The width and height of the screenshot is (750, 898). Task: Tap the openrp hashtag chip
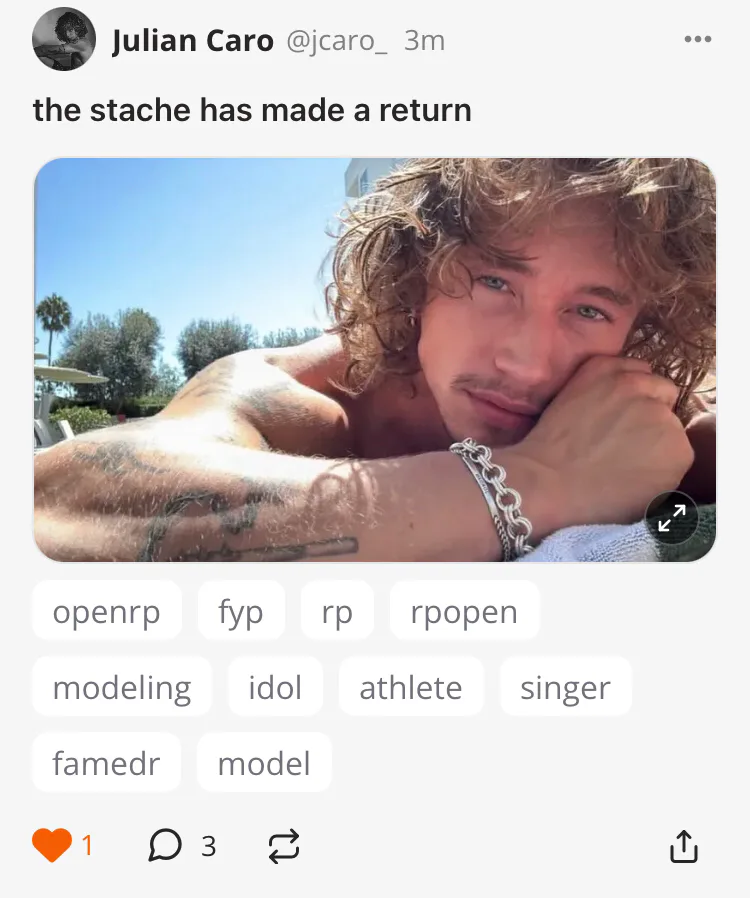point(107,611)
